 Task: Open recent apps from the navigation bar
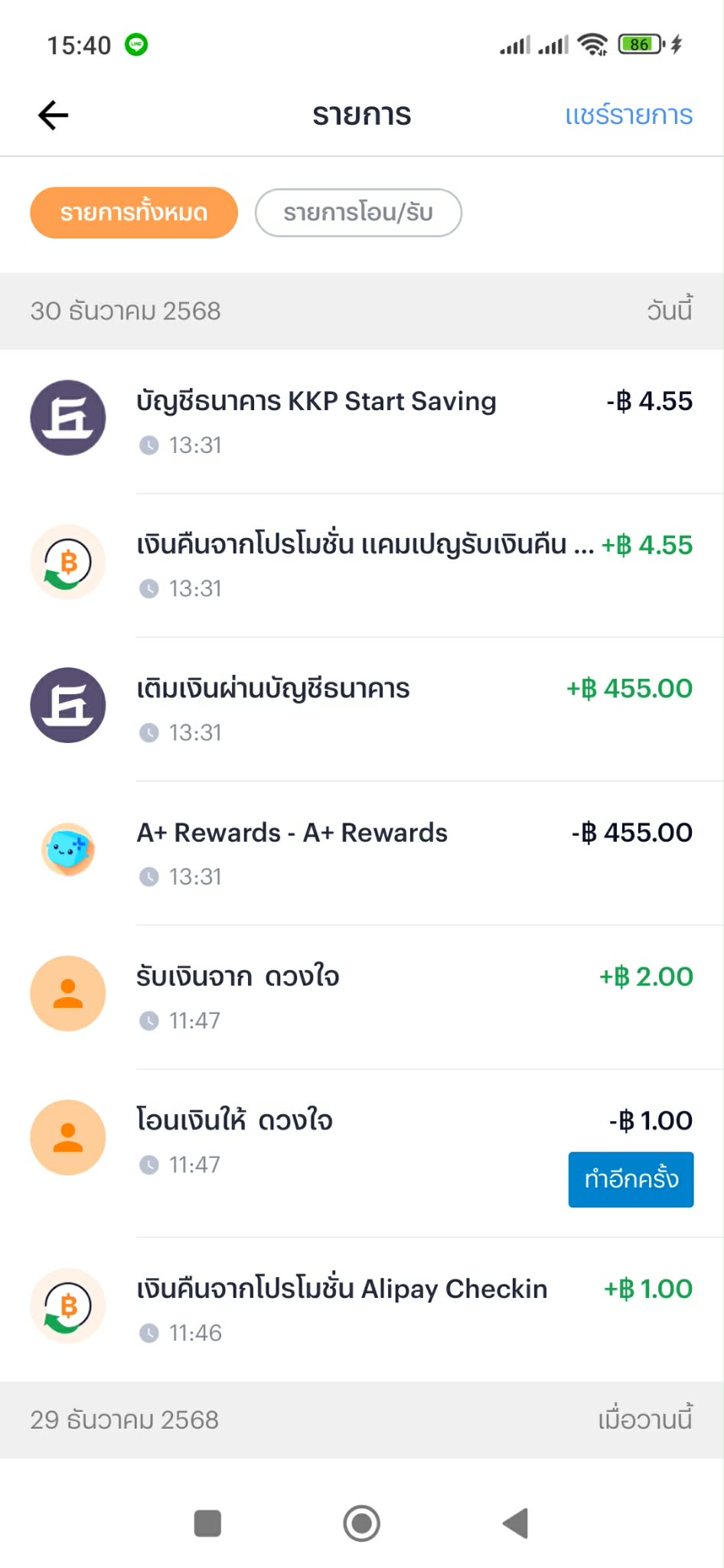point(207,1523)
